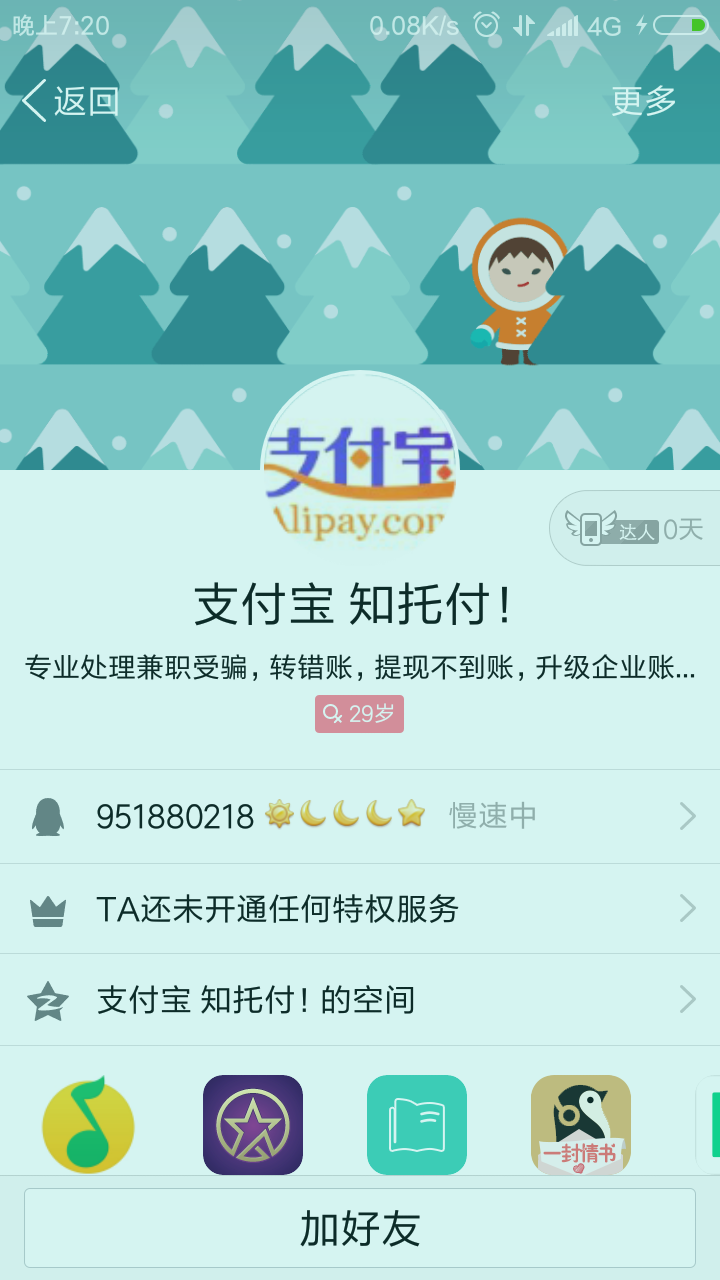Open the QQ Music app icon

(88, 1125)
